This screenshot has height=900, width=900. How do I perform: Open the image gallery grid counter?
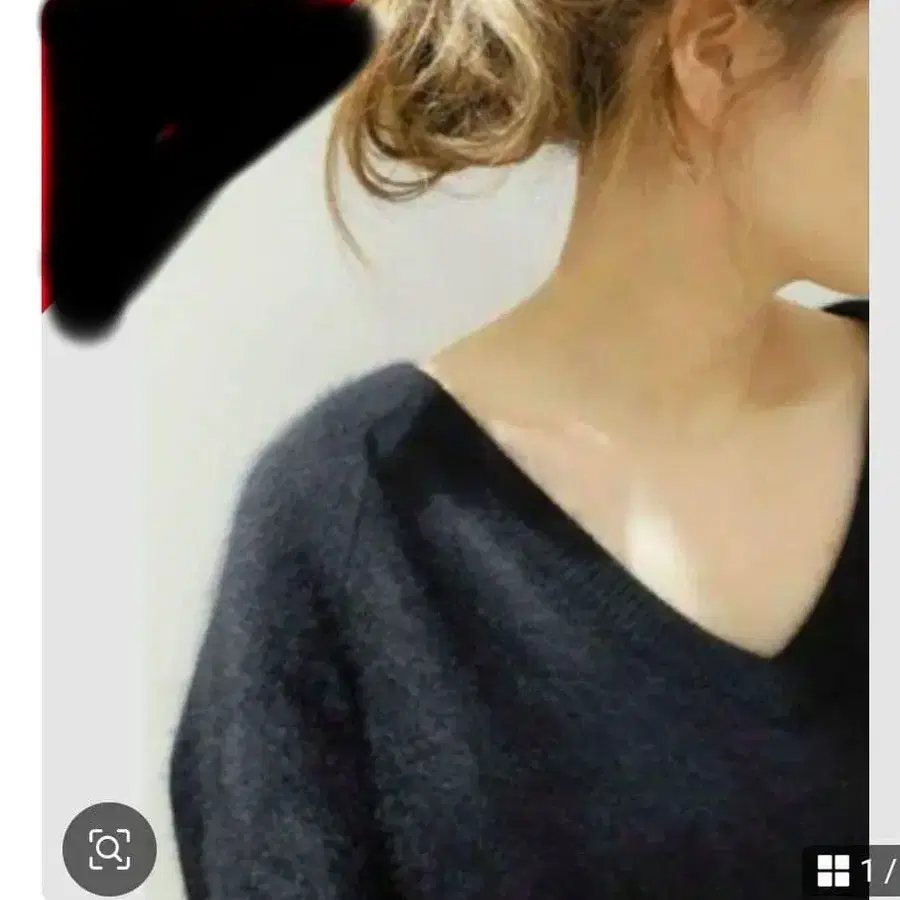click(x=851, y=872)
